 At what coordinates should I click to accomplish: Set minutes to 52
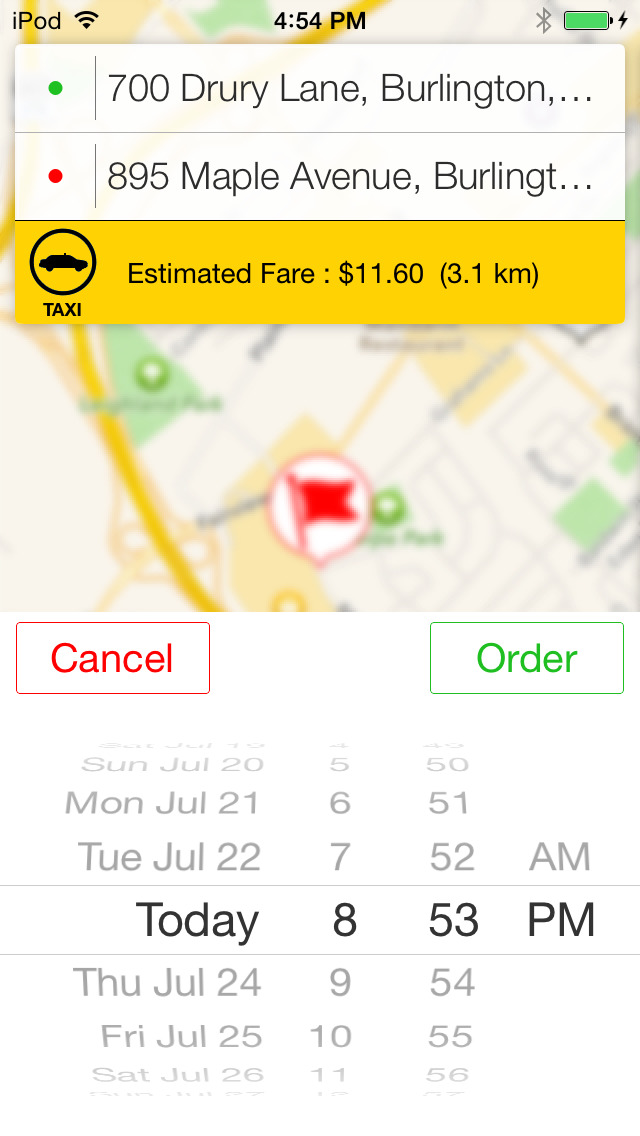coord(452,857)
